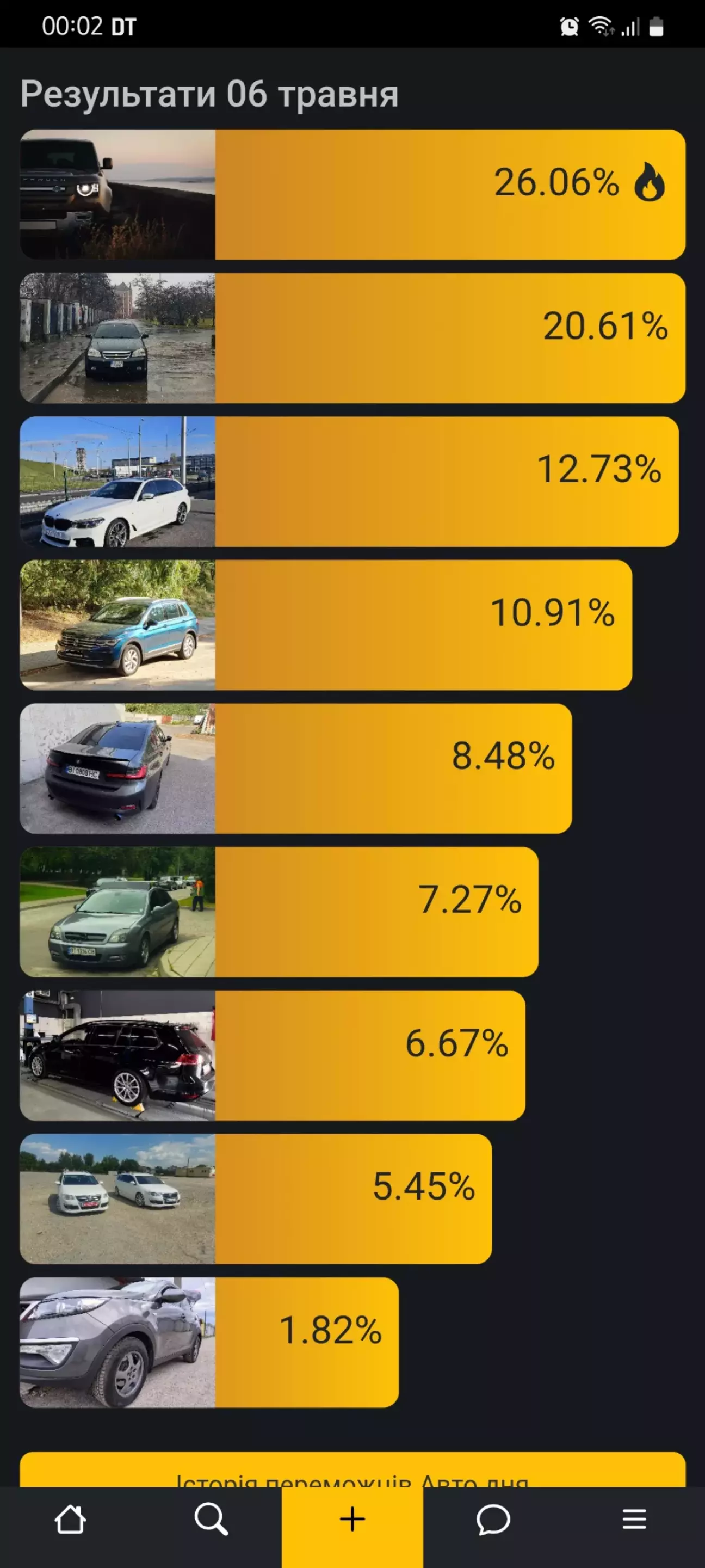Open the grey car with 7.27%
Viewport: 705px width, 1568px height.
(x=279, y=912)
